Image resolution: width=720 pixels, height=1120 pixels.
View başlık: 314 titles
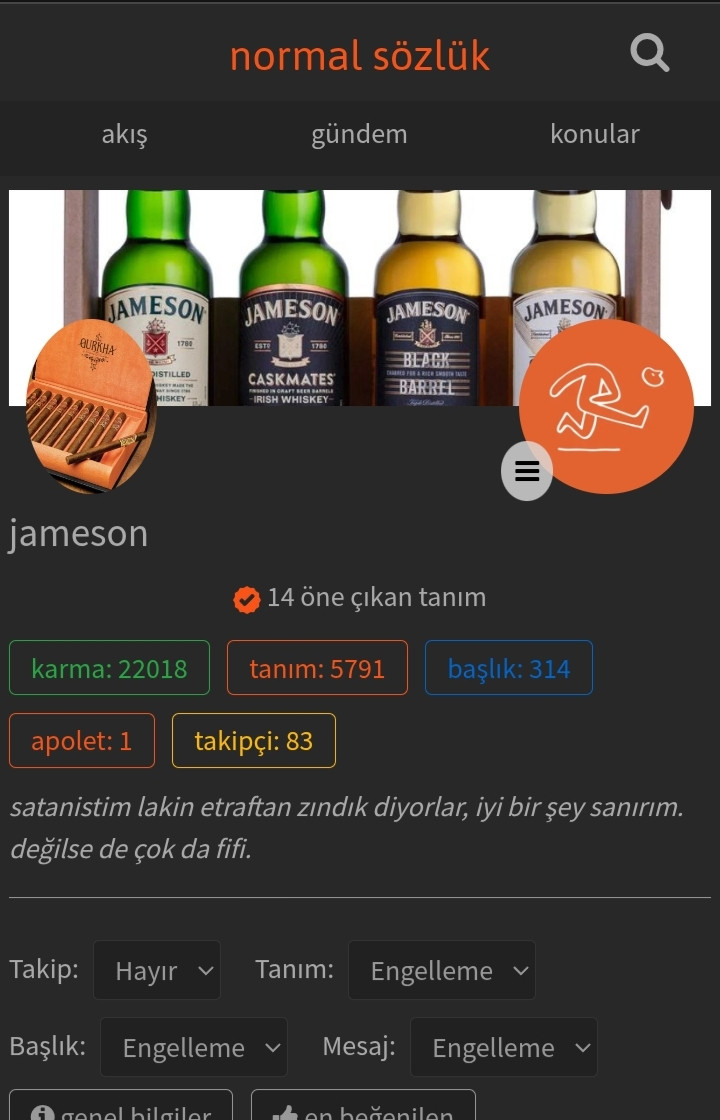pyautogui.click(x=508, y=668)
